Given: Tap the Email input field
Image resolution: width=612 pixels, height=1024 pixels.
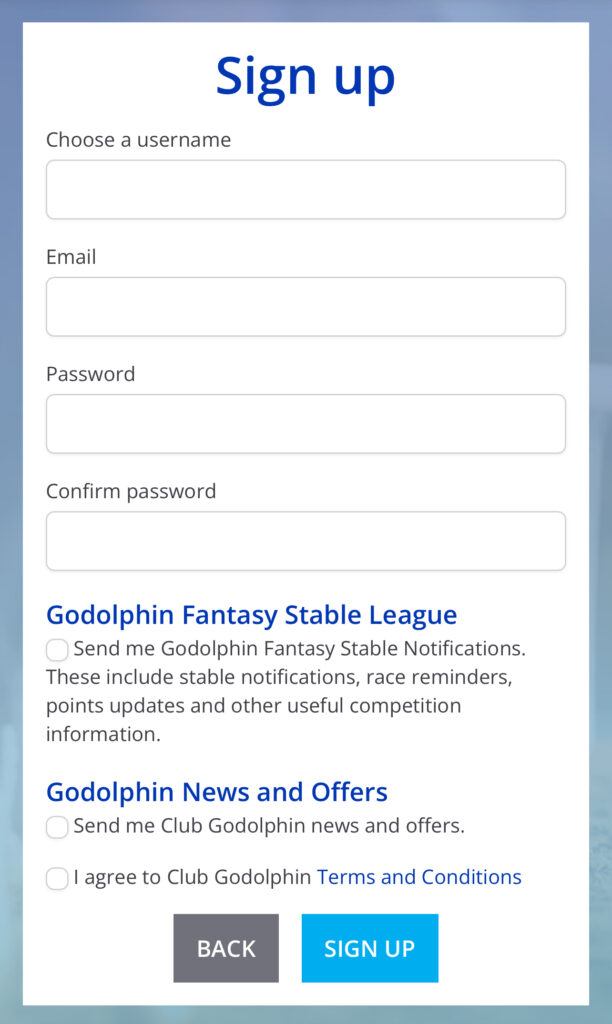Looking at the screenshot, I should pyautogui.click(x=305, y=307).
